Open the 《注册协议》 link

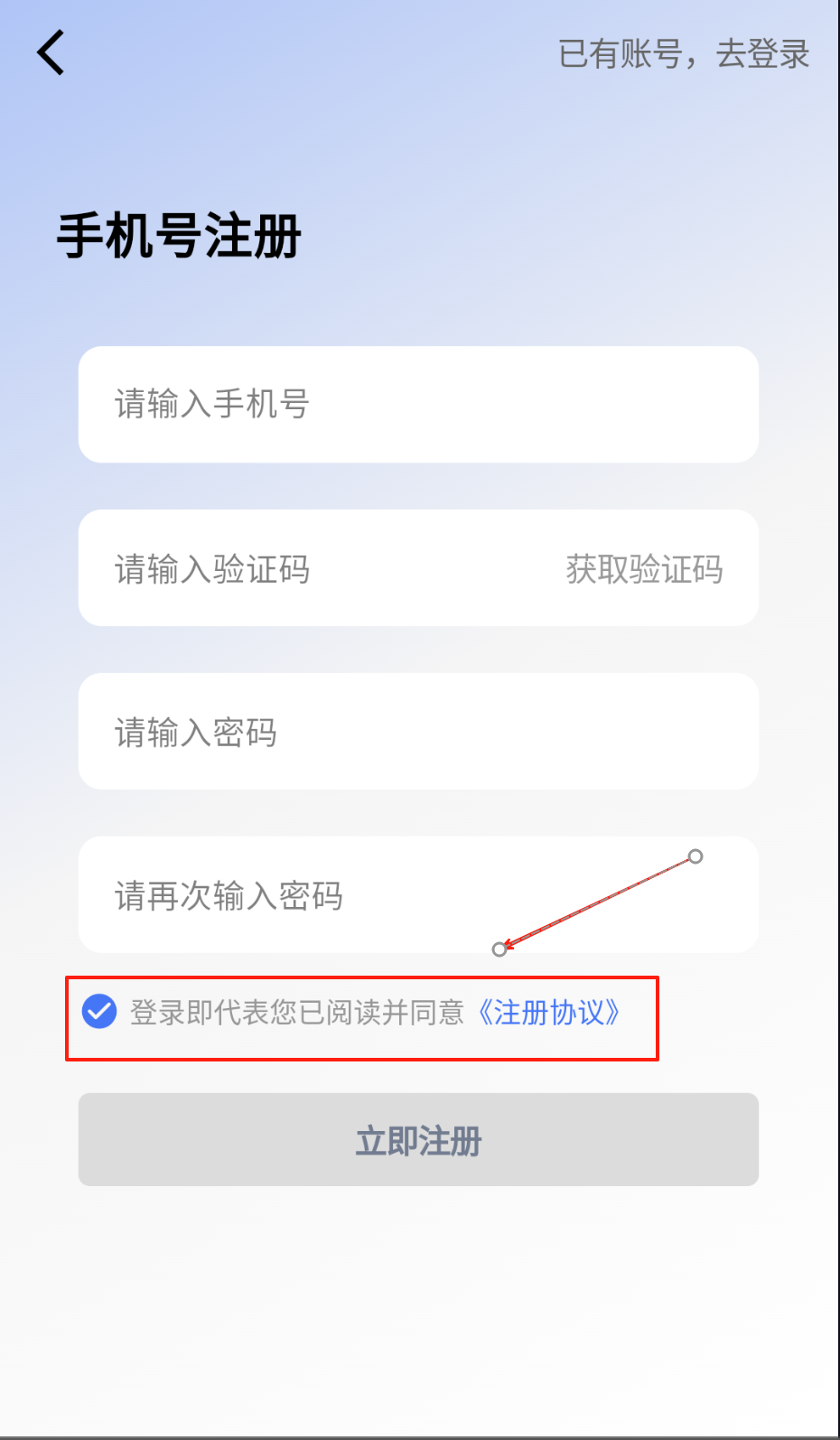tap(548, 1013)
